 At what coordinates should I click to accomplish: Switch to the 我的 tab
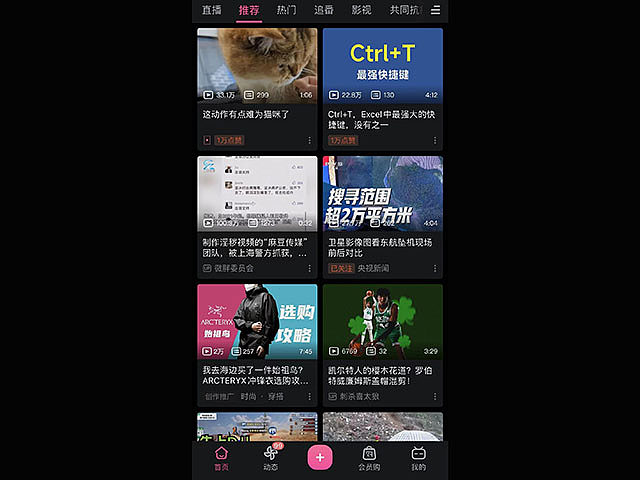418,459
